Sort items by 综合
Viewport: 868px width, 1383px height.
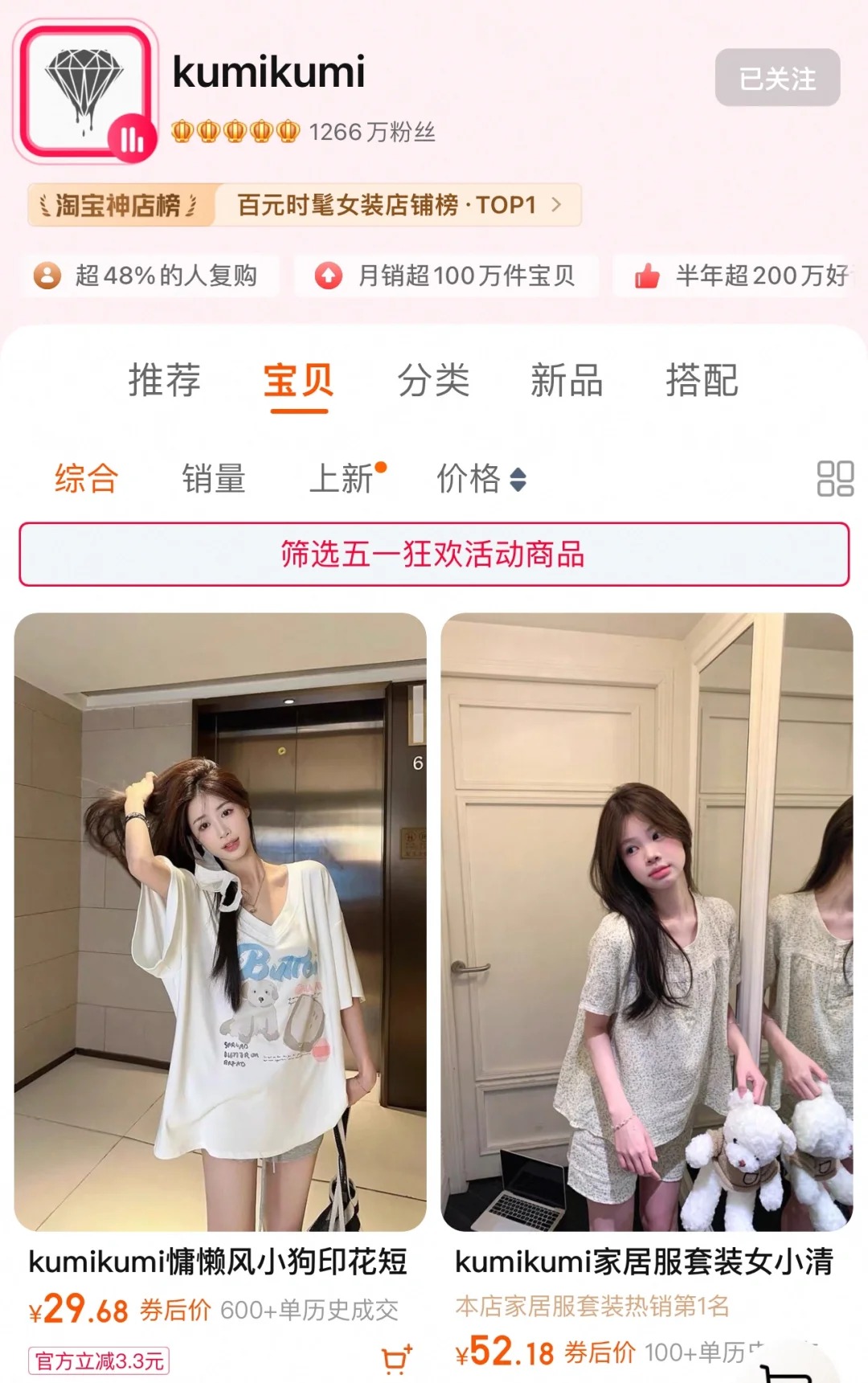click(x=87, y=479)
